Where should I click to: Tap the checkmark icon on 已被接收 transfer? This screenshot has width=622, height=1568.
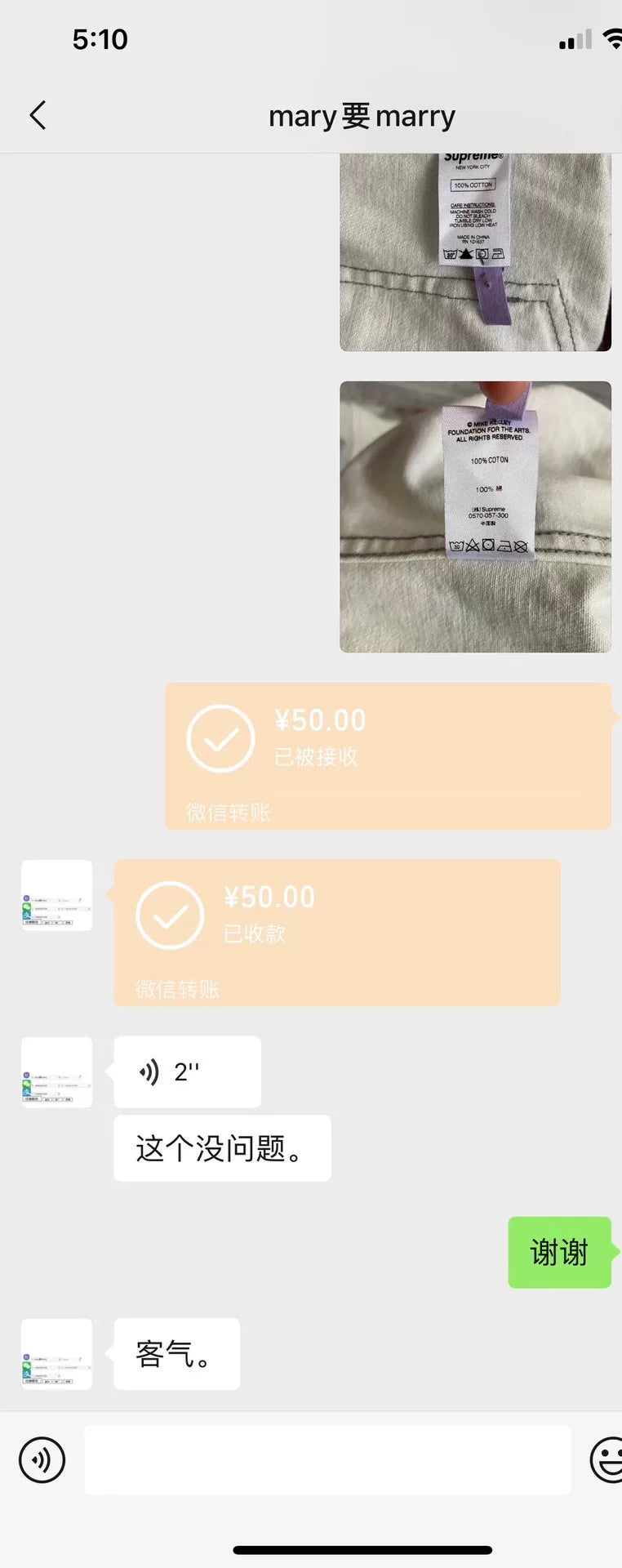coord(219,739)
